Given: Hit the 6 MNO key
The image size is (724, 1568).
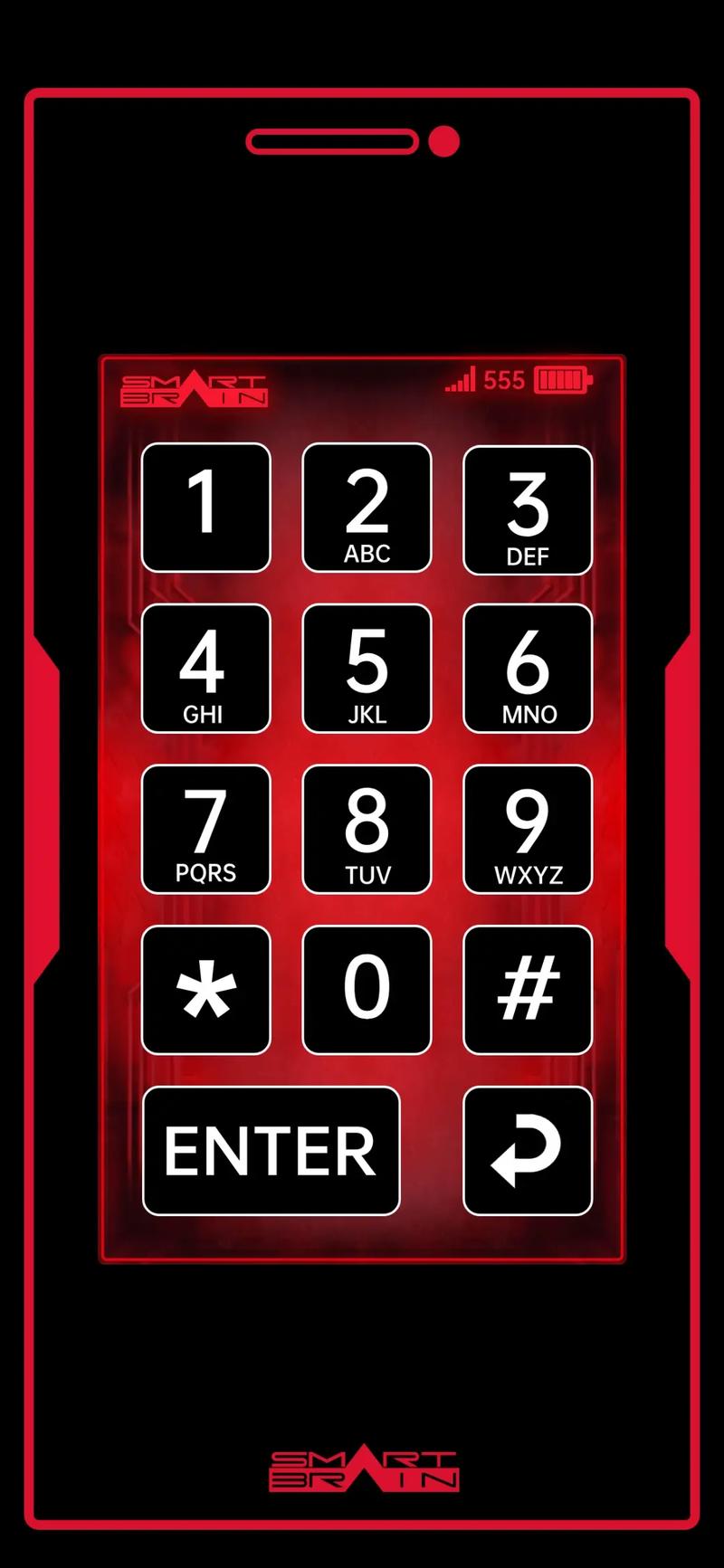Looking at the screenshot, I should click(528, 669).
